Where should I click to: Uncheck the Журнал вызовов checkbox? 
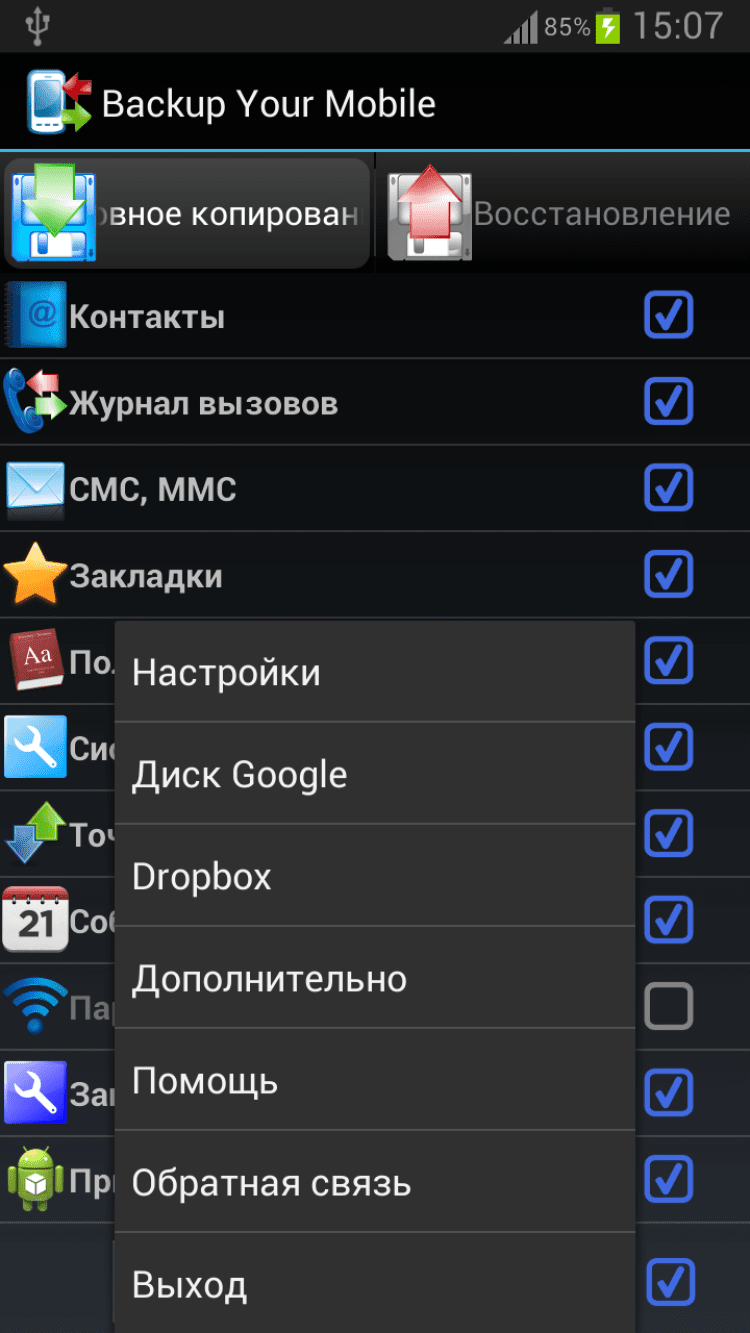tap(669, 402)
